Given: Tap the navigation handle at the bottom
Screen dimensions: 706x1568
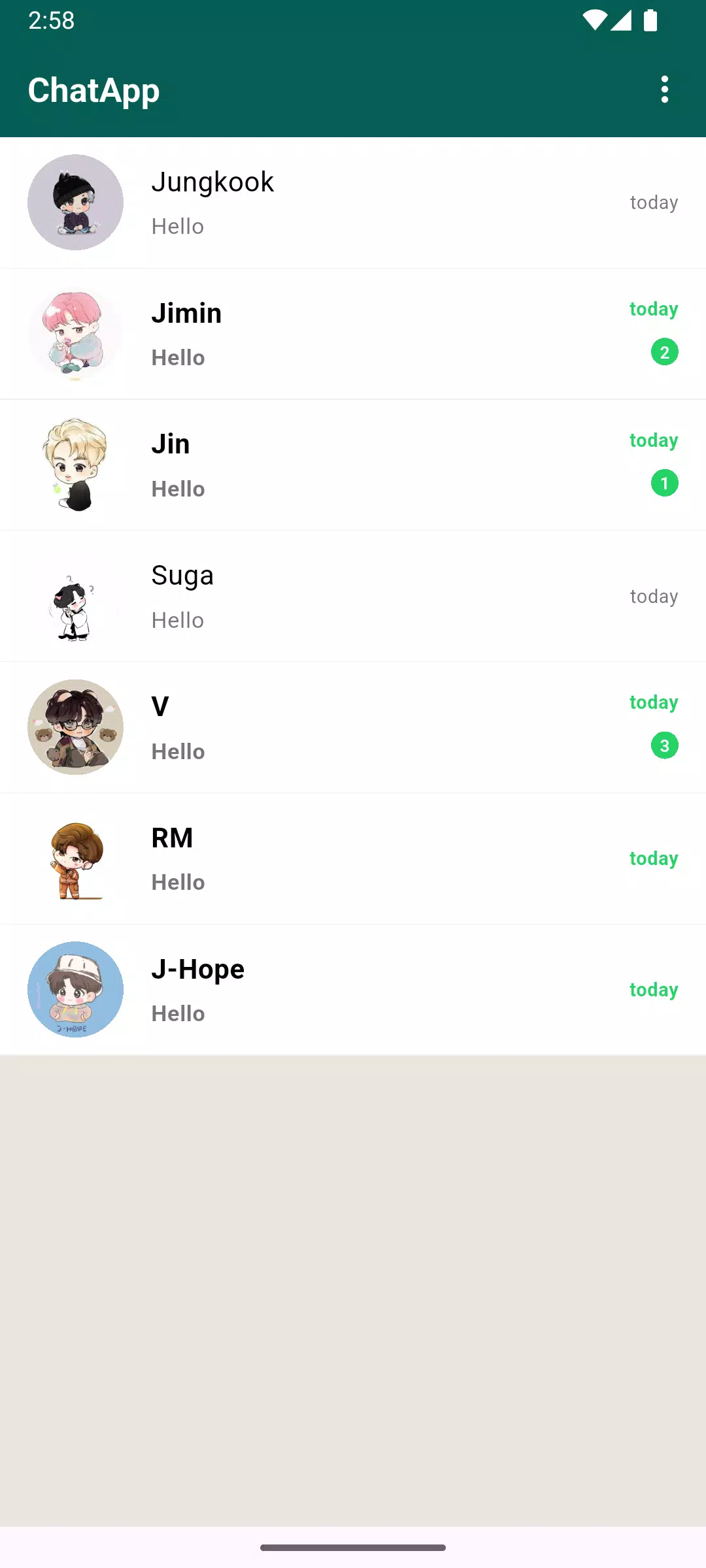Looking at the screenshot, I should point(353,1546).
